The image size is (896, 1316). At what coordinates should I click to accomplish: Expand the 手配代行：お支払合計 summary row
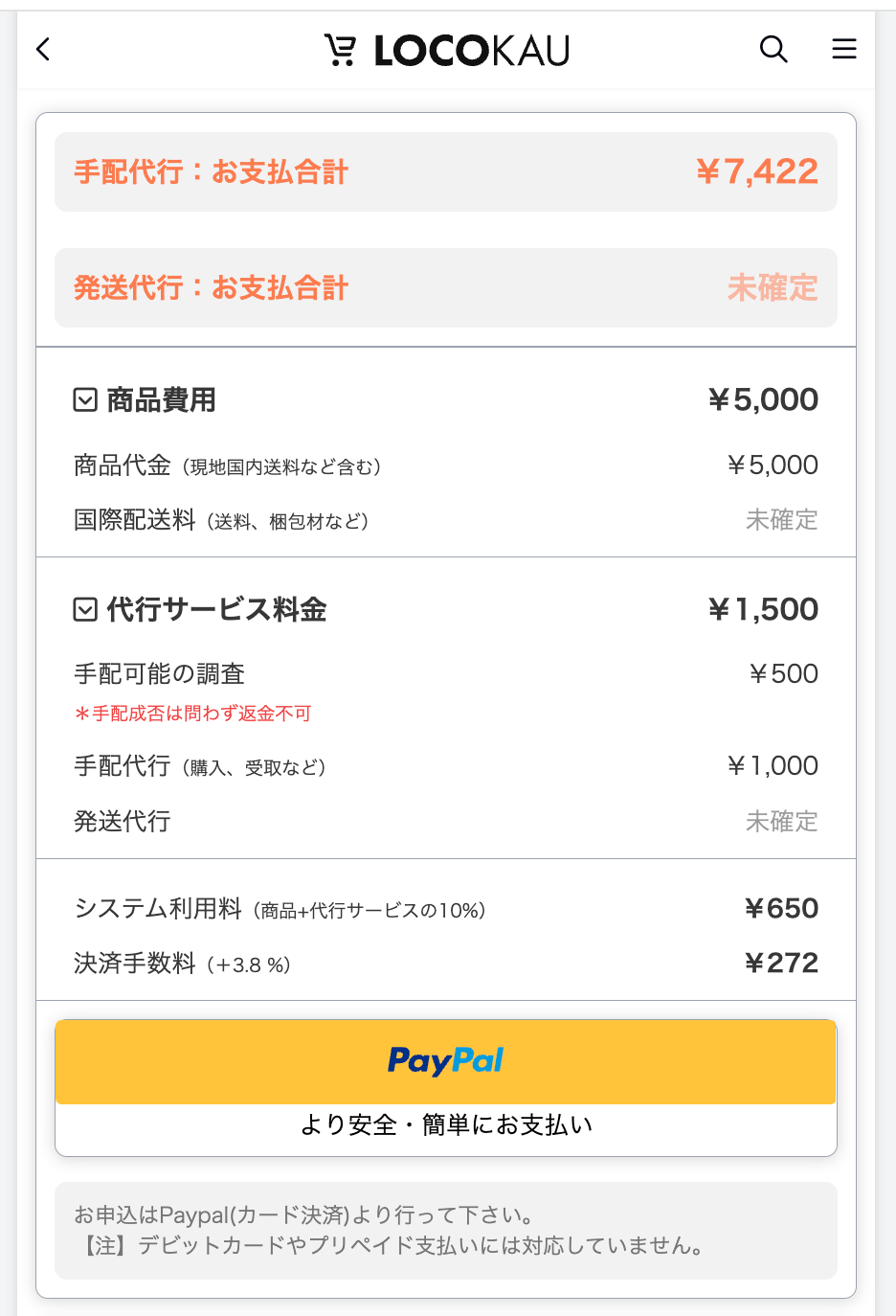[x=446, y=170]
